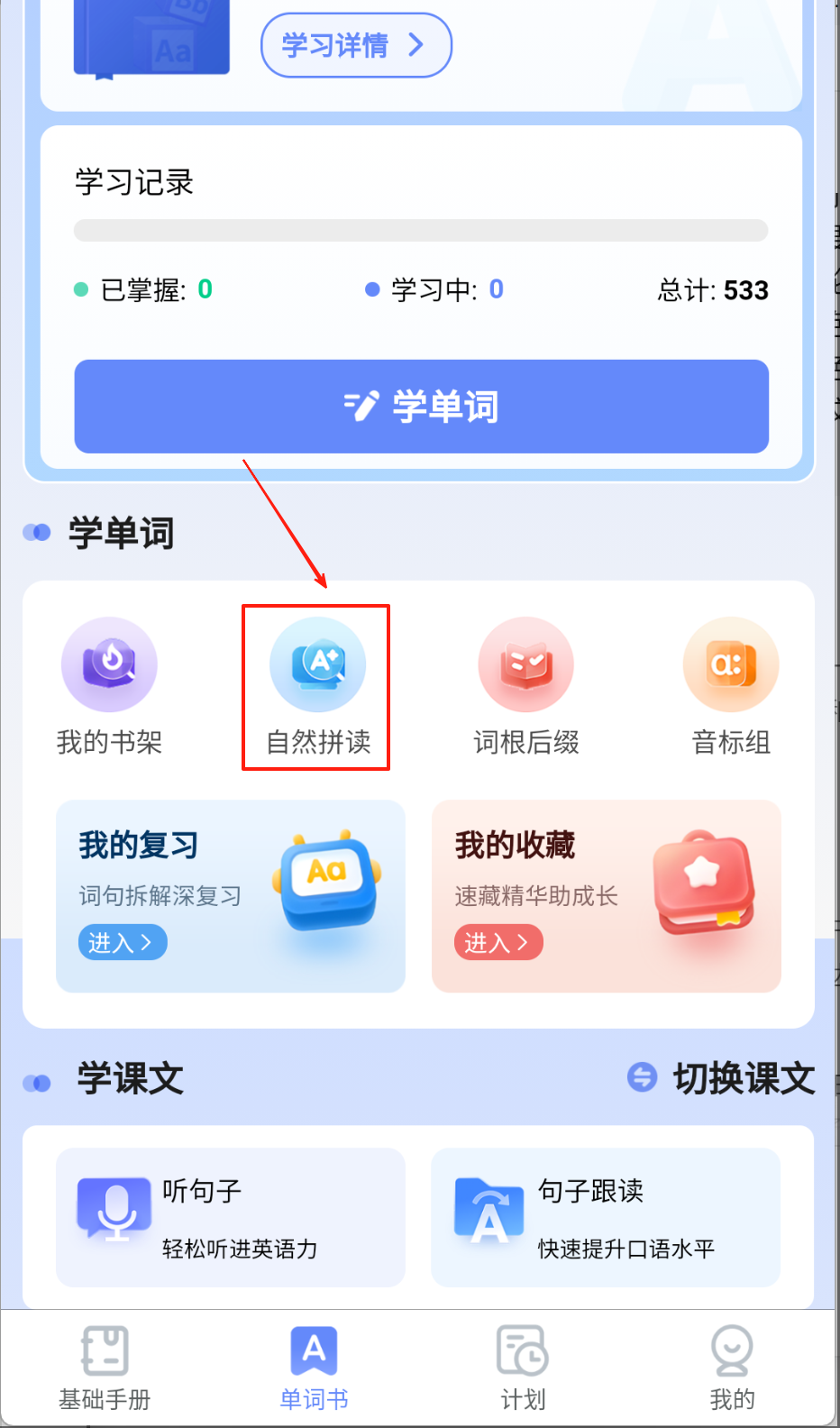Image resolution: width=840 pixels, height=1428 pixels.
Task: Open 听句子 listening practice
Action: [231, 1217]
